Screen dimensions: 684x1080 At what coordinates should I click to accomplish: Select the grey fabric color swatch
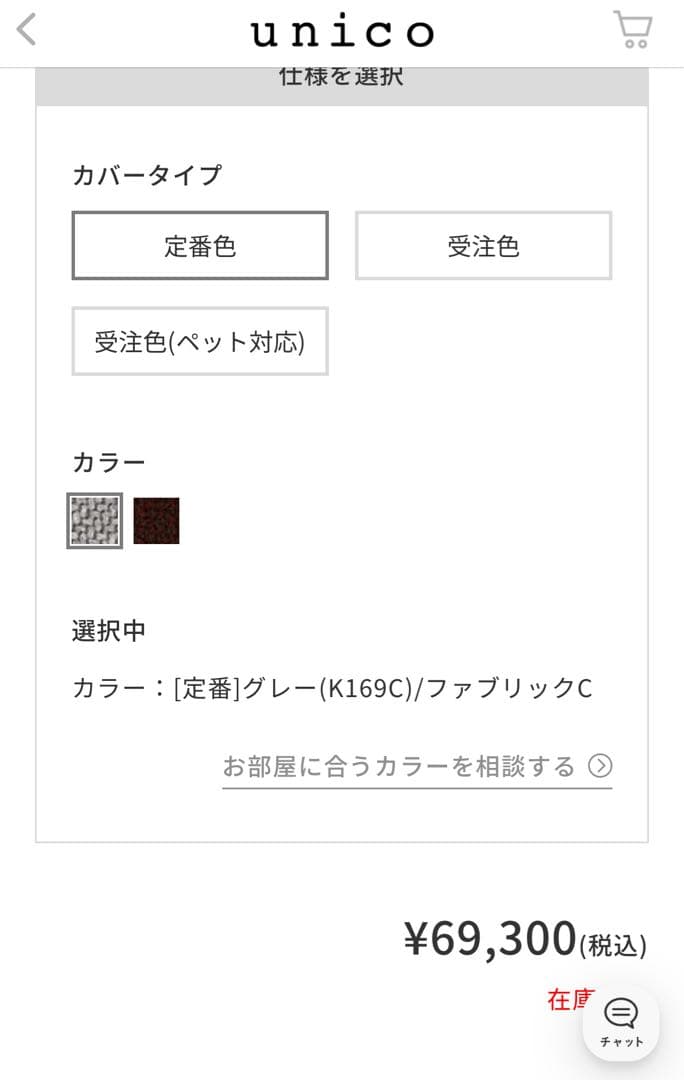click(x=95, y=521)
